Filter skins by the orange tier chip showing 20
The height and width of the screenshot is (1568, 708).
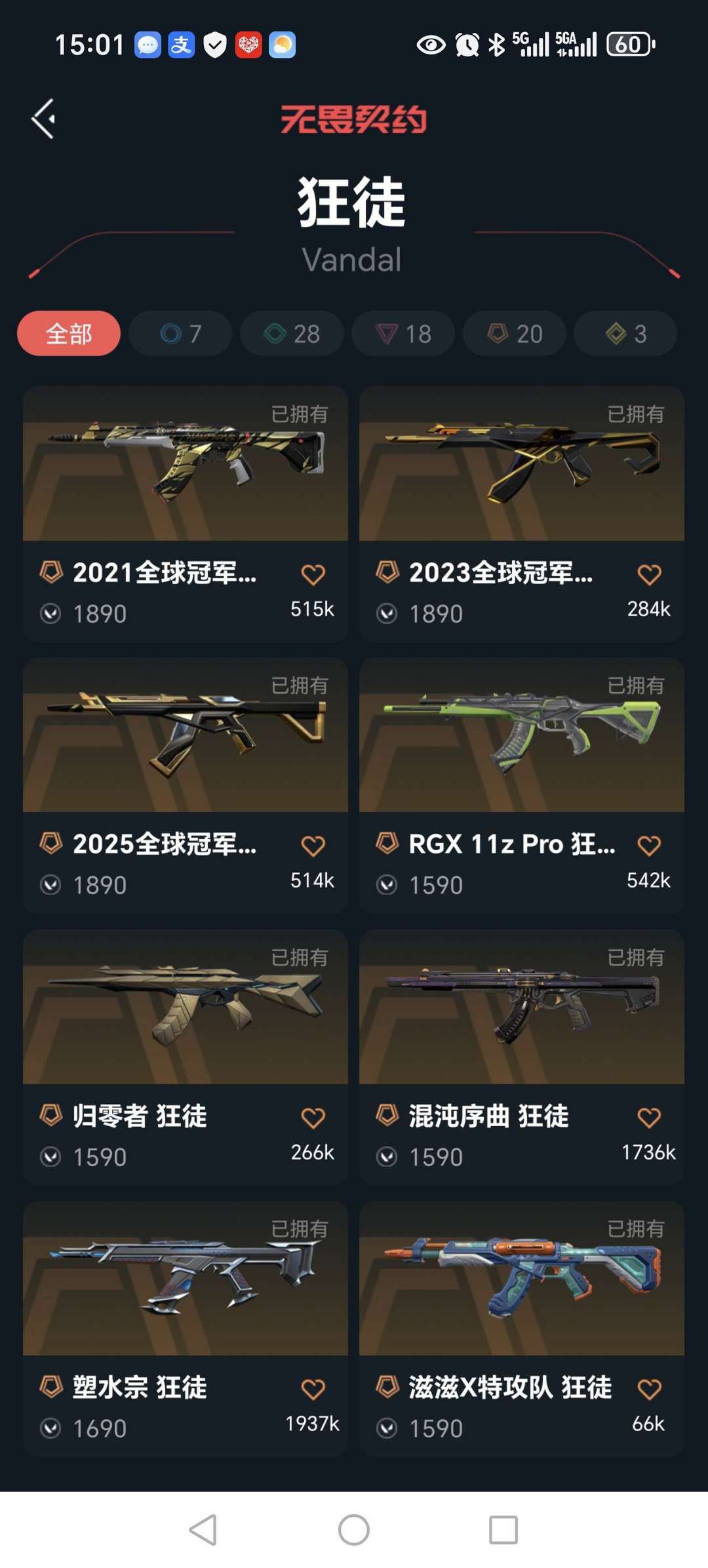515,334
